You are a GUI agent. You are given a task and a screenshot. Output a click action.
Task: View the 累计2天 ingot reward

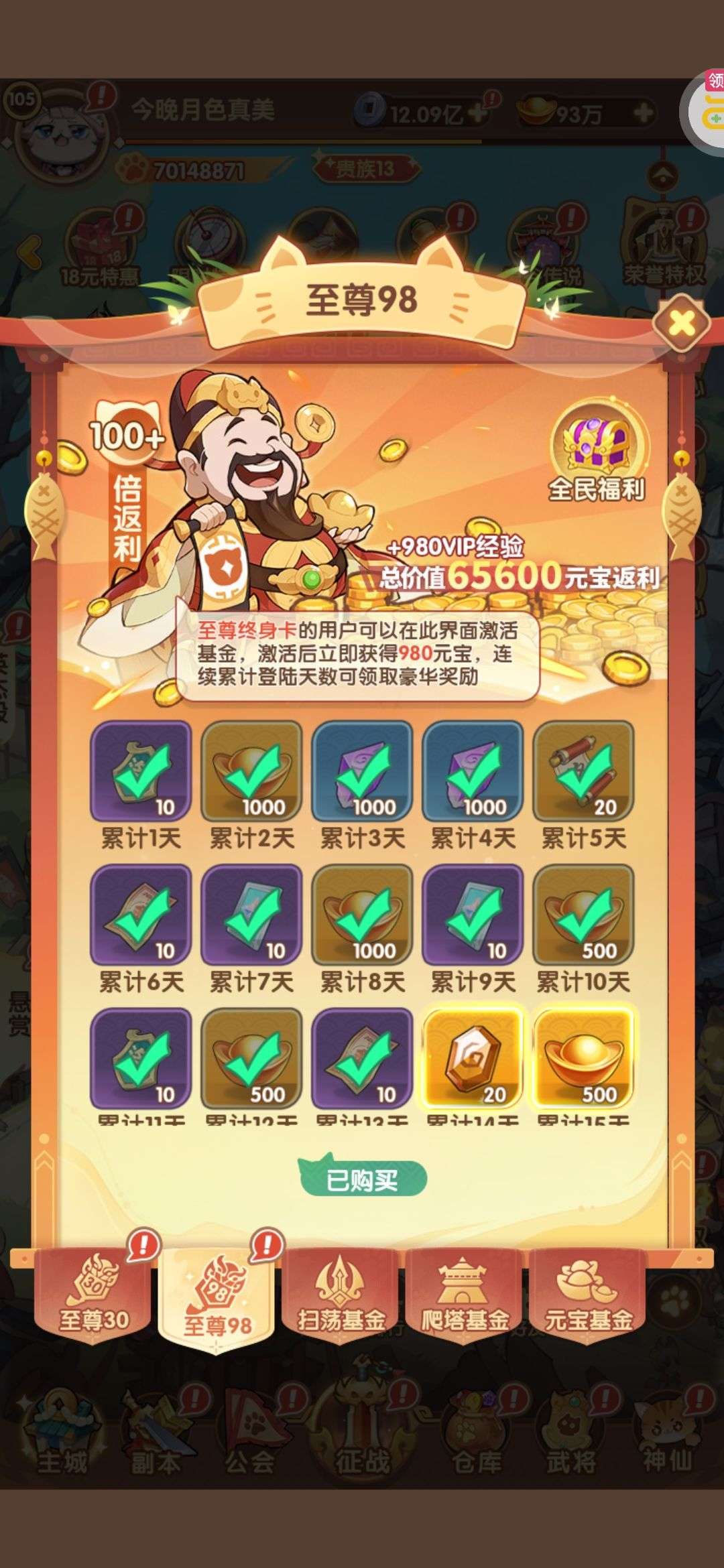click(251, 771)
